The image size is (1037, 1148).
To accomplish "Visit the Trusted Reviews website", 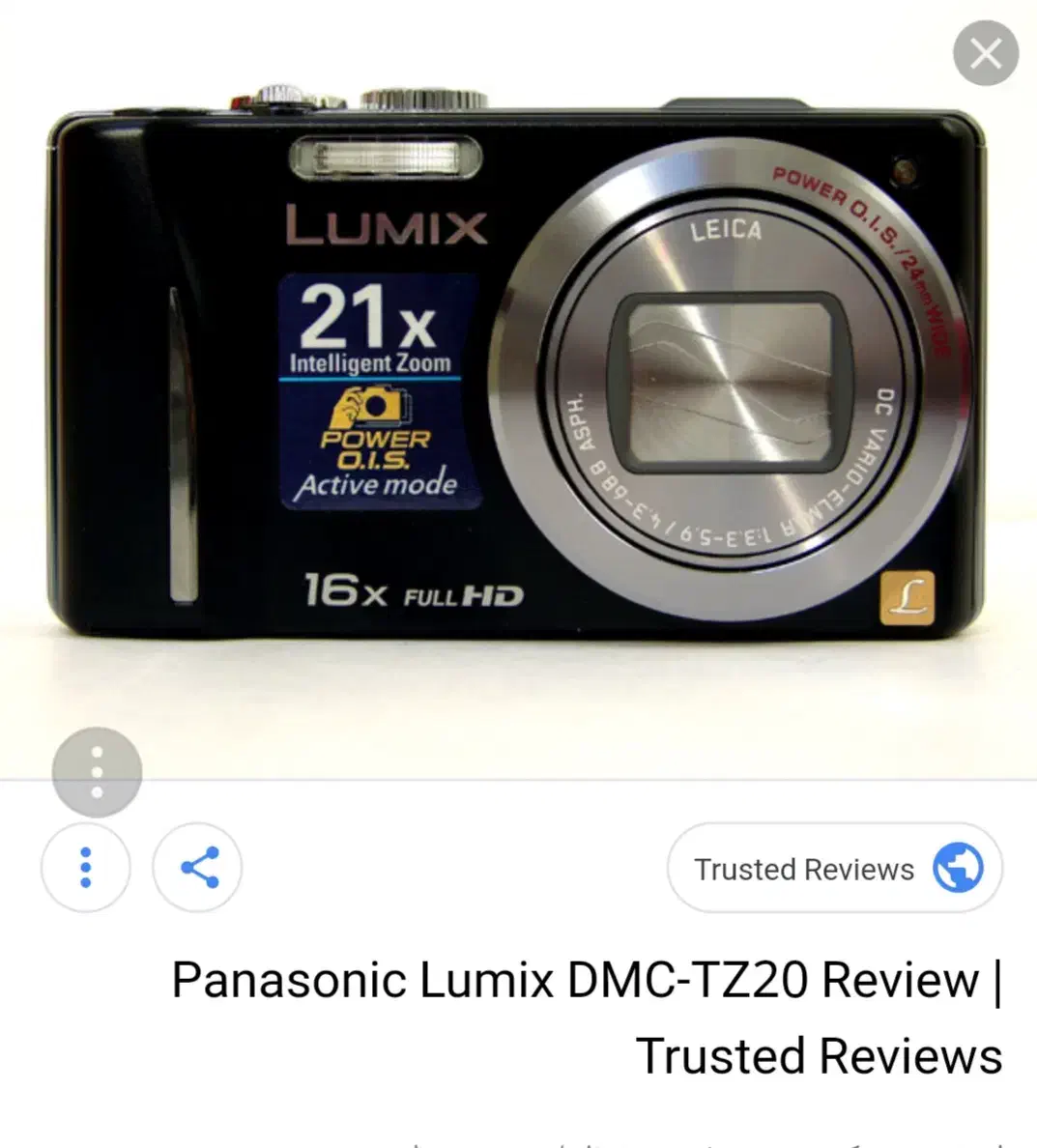I will tap(834, 868).
